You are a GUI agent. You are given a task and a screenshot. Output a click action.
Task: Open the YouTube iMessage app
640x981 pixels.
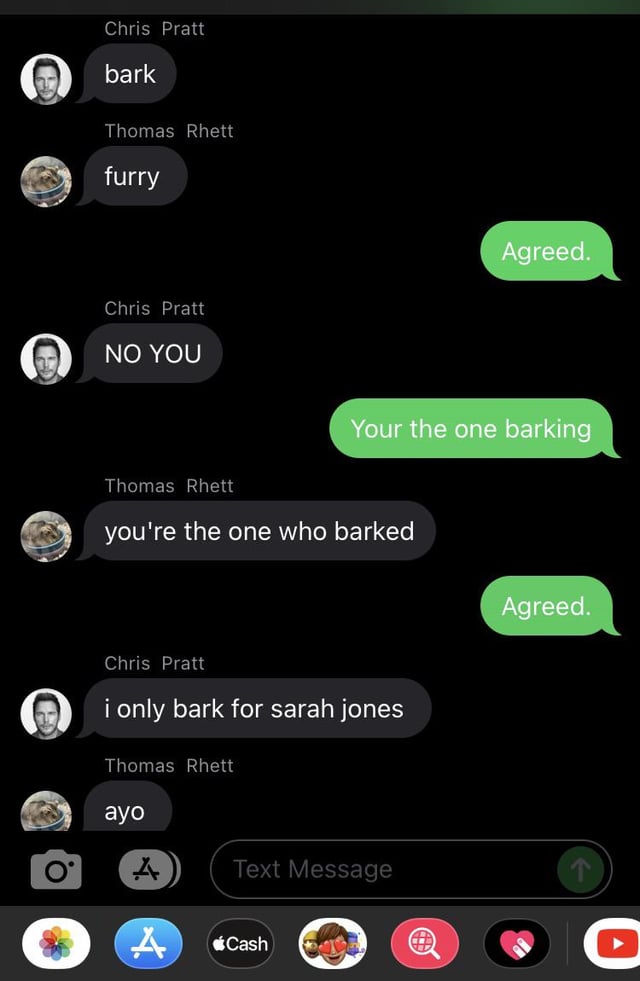point(614,943)
